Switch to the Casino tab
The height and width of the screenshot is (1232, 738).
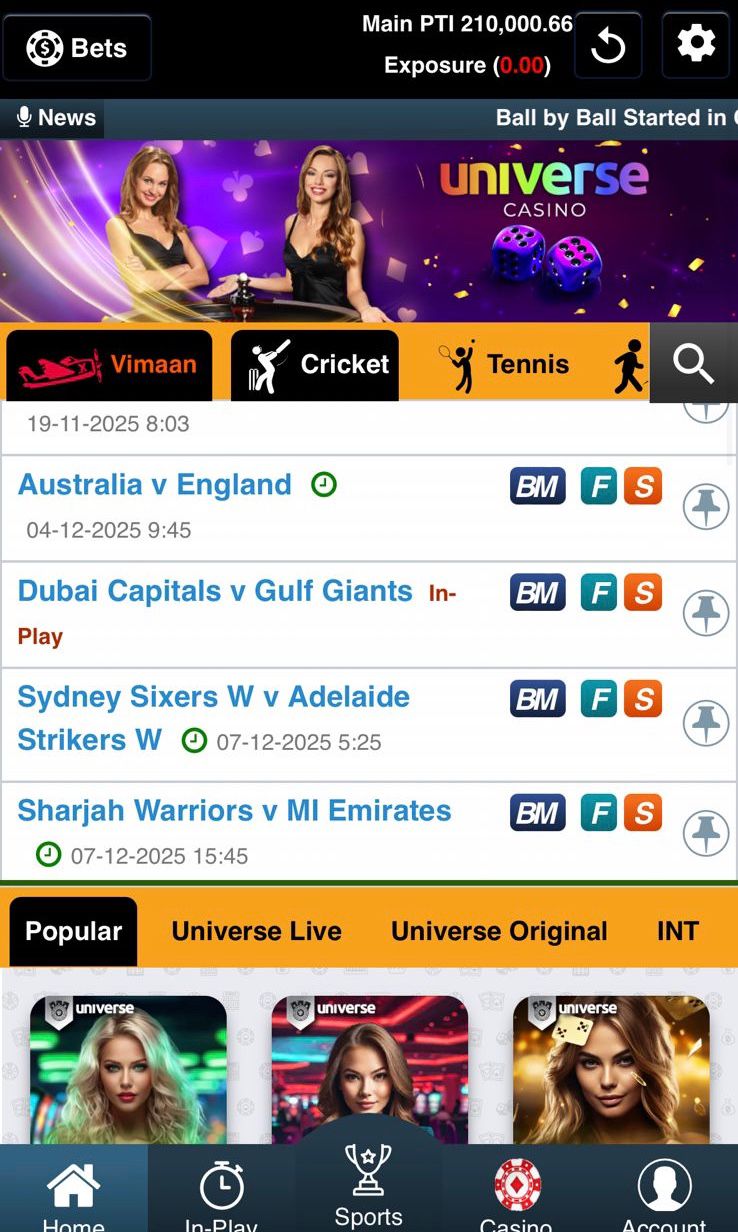point(516,1195)
